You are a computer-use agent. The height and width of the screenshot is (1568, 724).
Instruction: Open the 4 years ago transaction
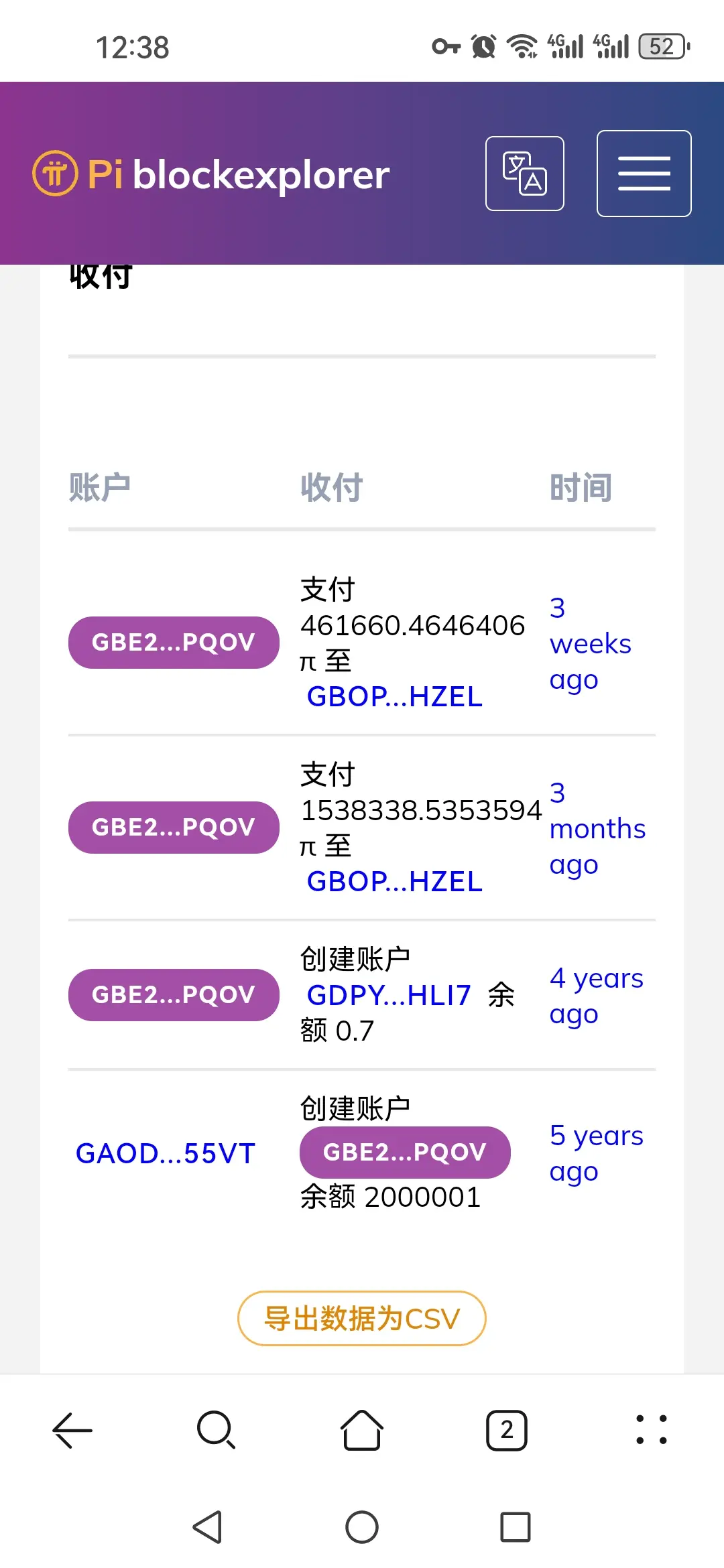(x=596, y=996)
